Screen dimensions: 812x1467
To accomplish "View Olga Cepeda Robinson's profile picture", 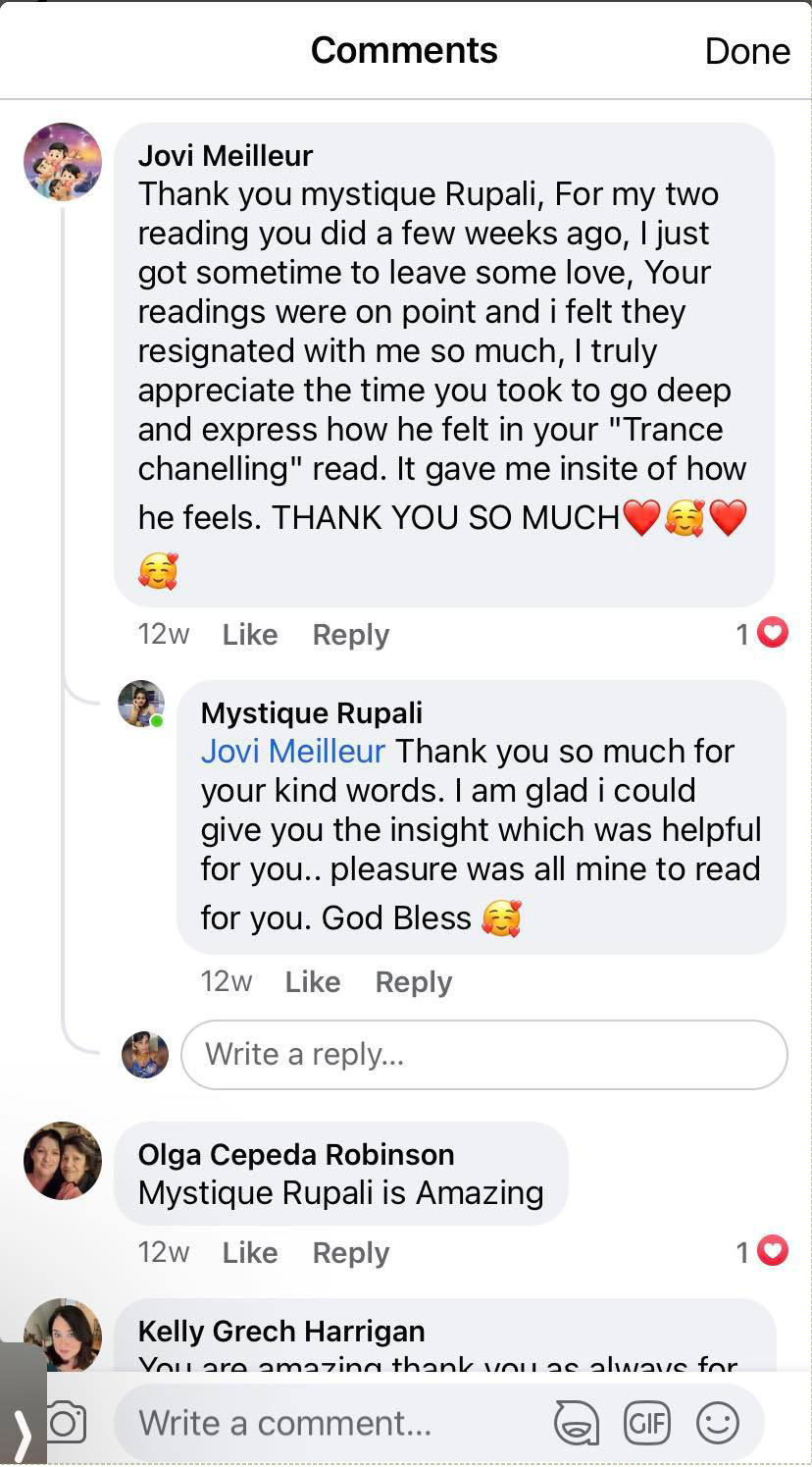I will [x=63, y=1161].
